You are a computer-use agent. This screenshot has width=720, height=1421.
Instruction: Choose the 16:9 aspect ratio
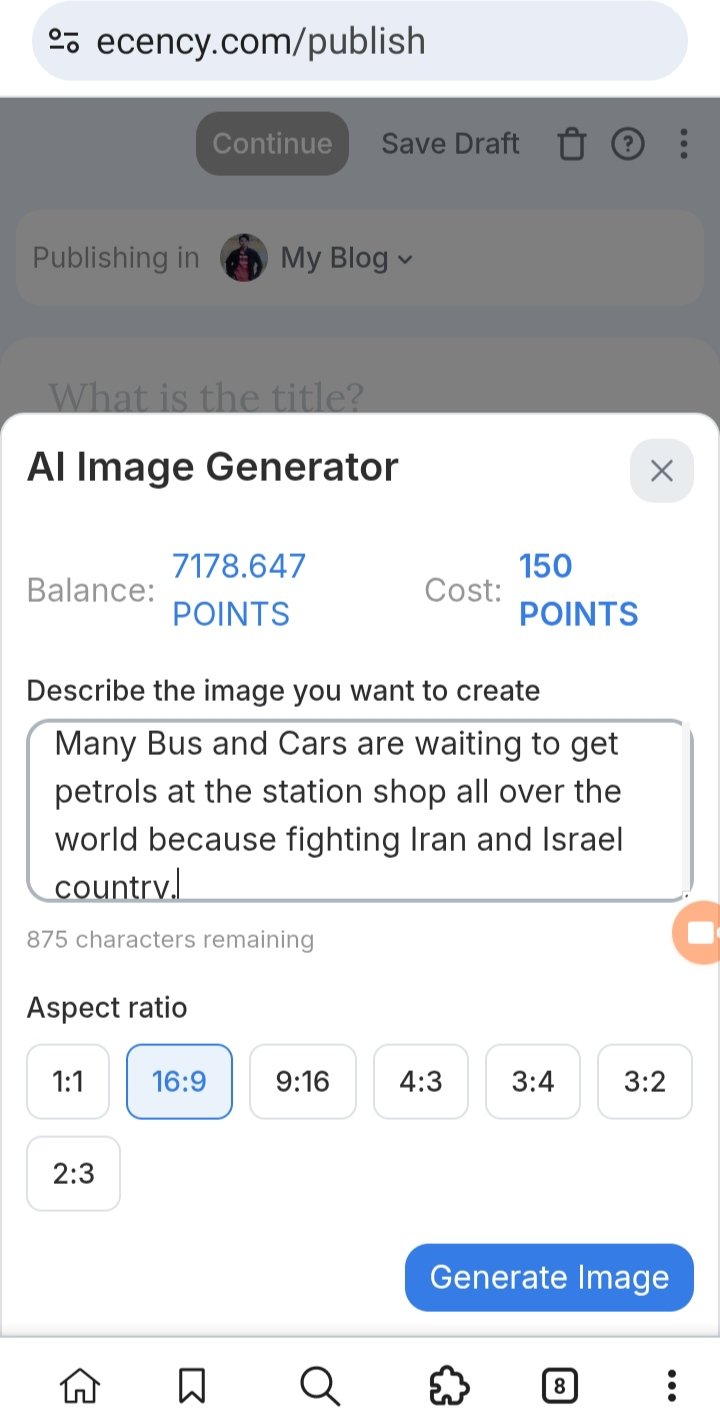[179, 1081]
